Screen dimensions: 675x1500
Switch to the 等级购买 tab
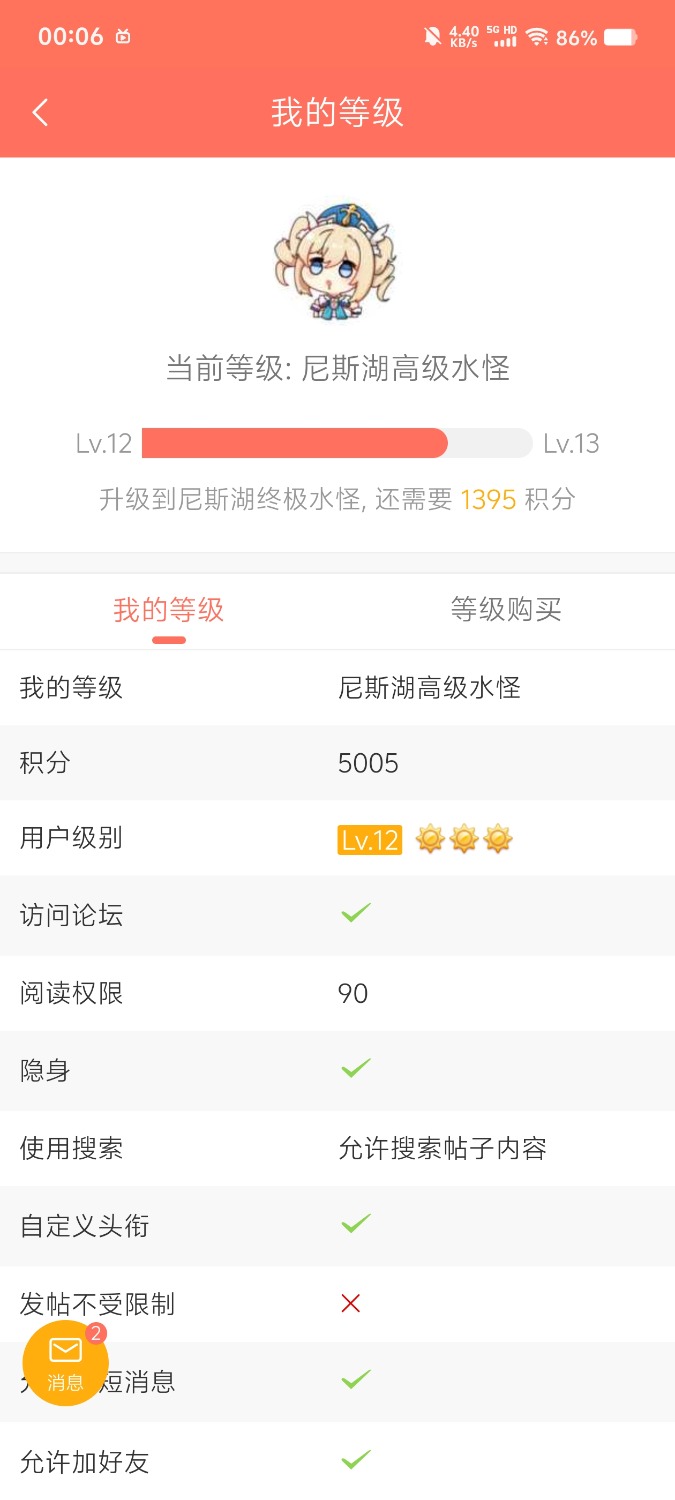(506, 609)
